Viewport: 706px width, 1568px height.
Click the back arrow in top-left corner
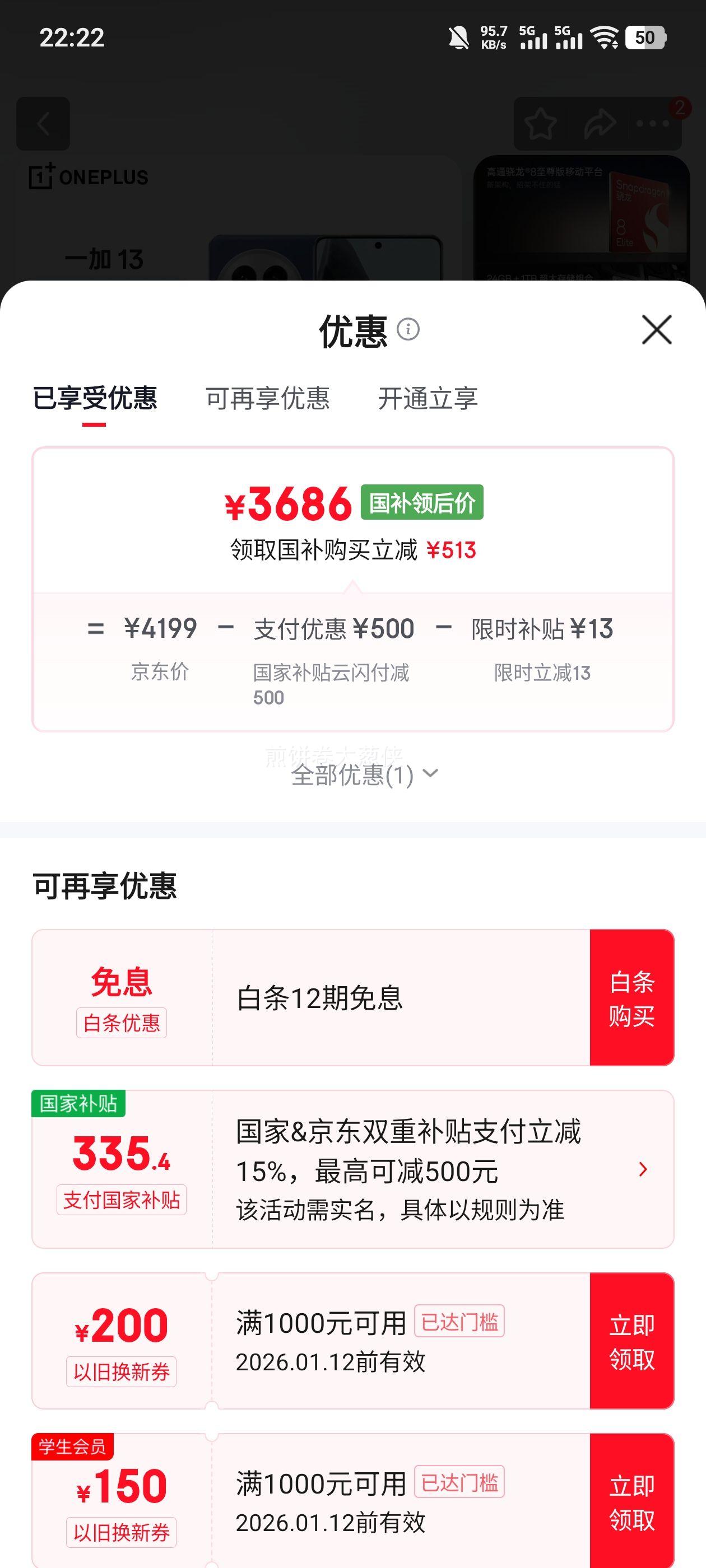tap(43, 125)
